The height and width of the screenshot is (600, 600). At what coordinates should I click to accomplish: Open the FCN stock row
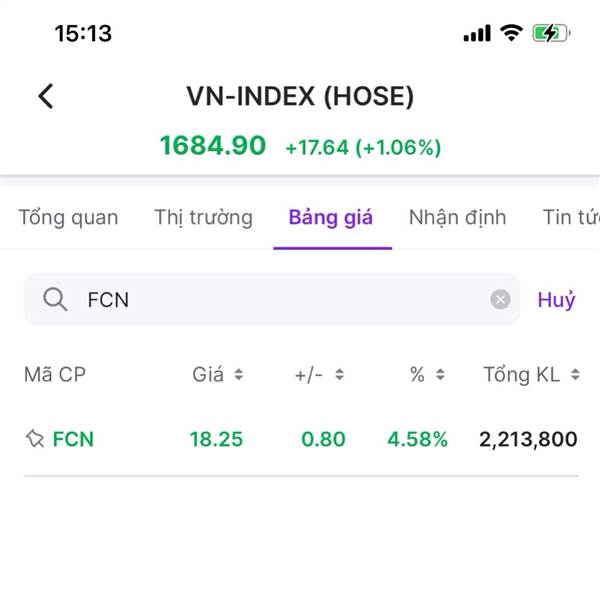click(300, 438)
